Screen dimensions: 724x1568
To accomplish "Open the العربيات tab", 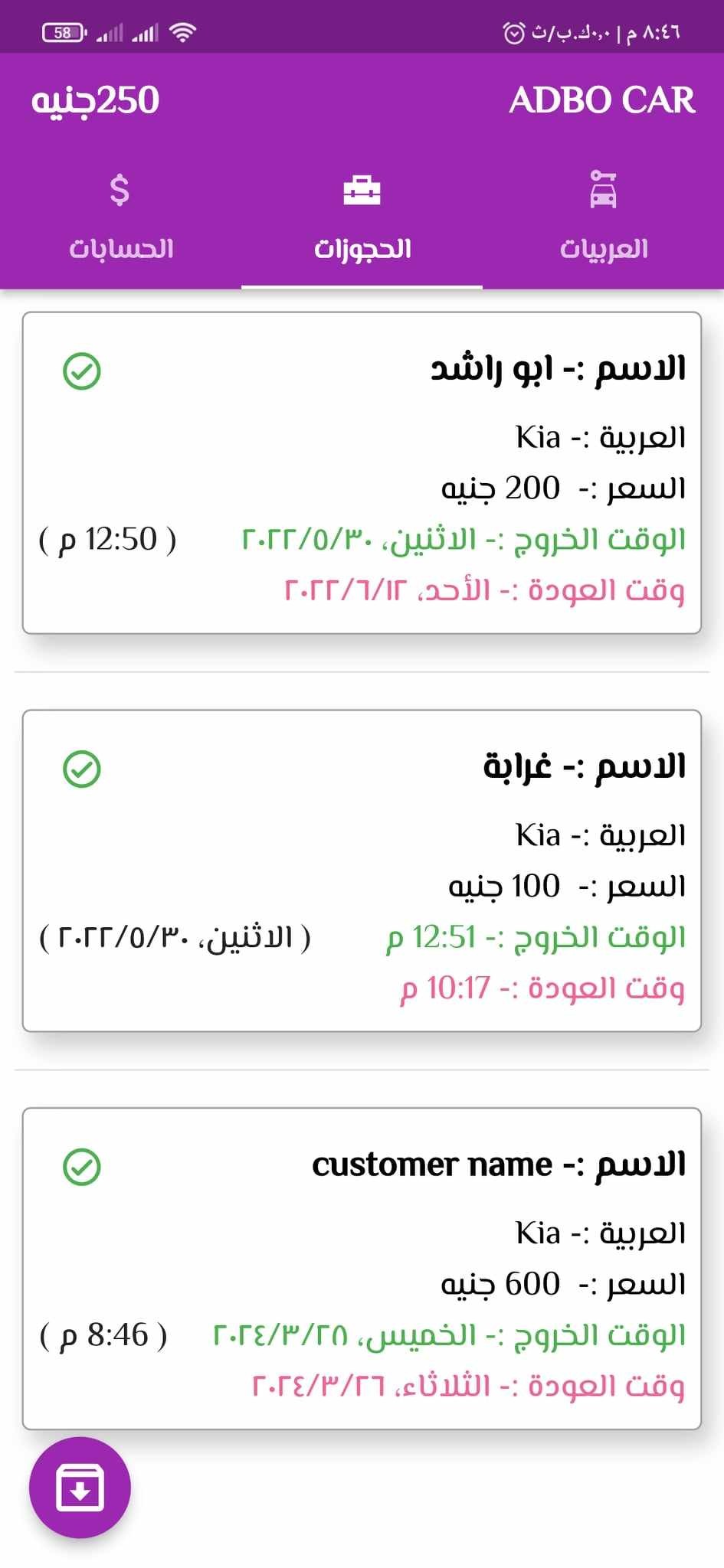I will pos(603,218).
